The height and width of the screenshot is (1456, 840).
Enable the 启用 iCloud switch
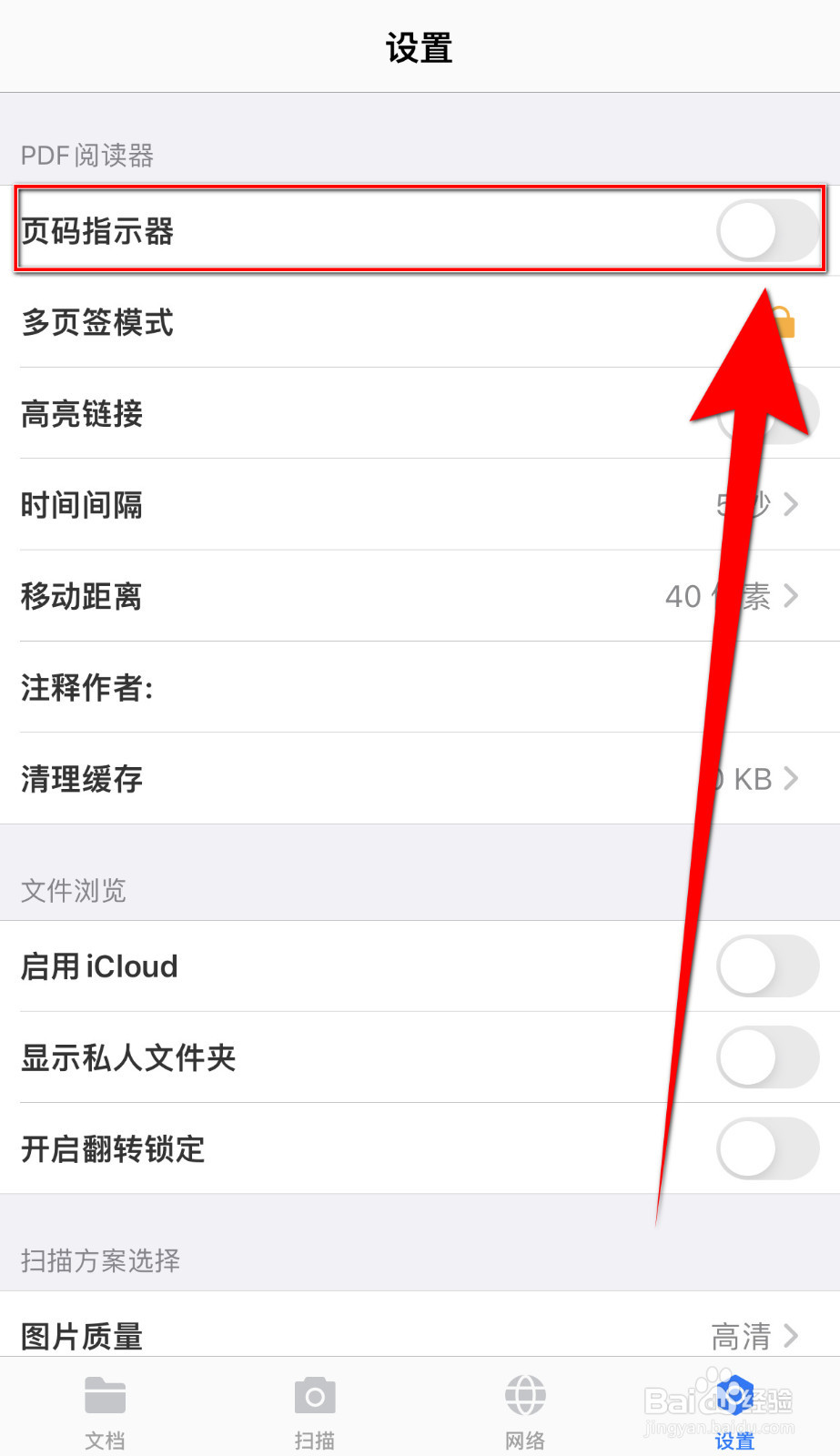pyautogui.click(x=767, y=966)
